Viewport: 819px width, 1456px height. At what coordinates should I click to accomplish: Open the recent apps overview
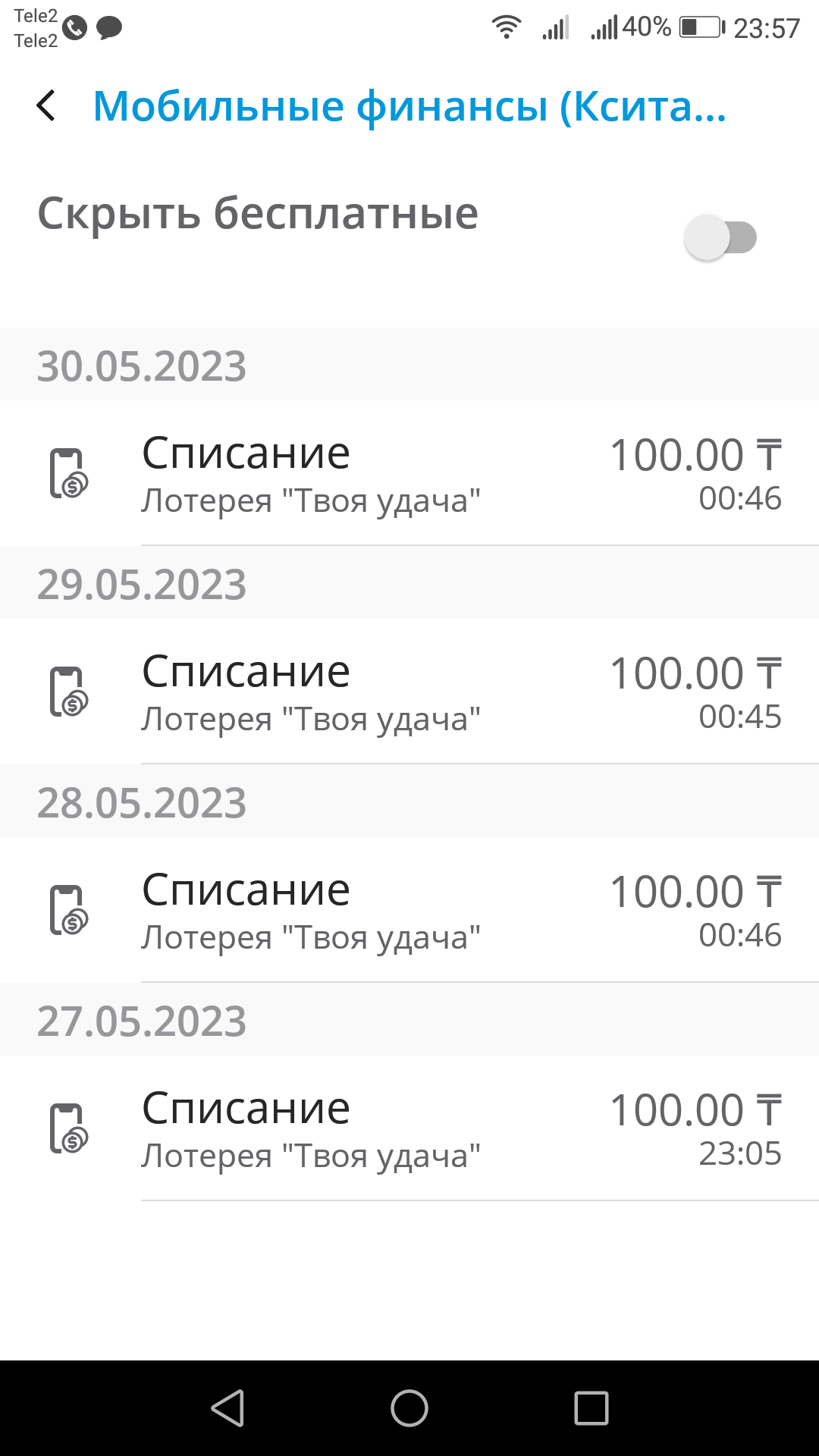591,1408
